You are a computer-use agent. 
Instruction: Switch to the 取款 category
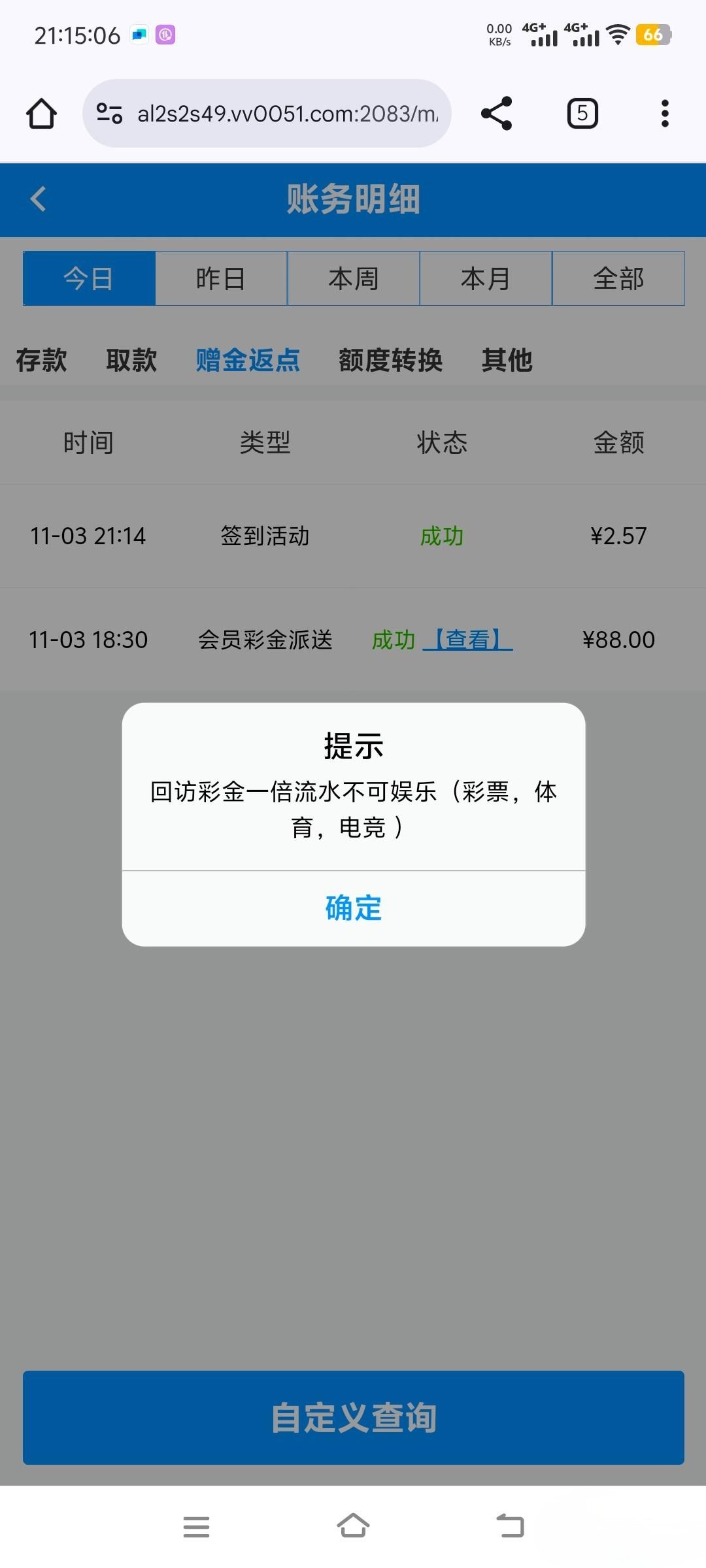click(131, 360)
